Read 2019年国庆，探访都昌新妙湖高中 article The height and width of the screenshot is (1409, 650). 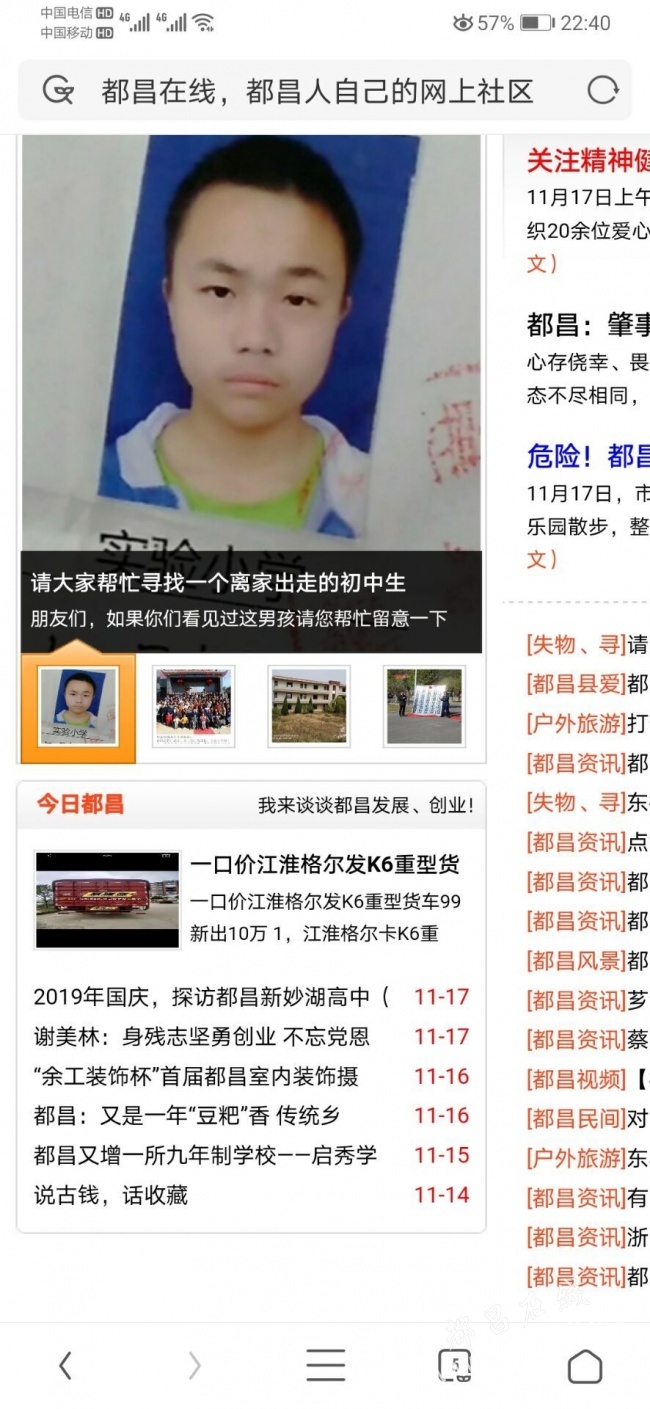point(210,997)
